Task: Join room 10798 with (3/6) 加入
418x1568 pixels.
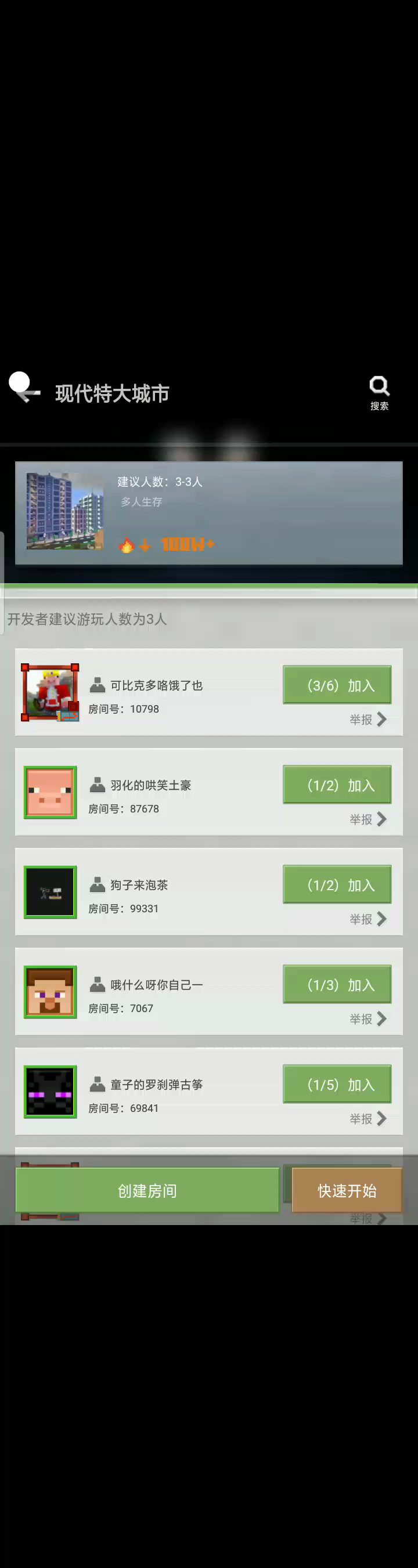Action: (x=337, y=685)
